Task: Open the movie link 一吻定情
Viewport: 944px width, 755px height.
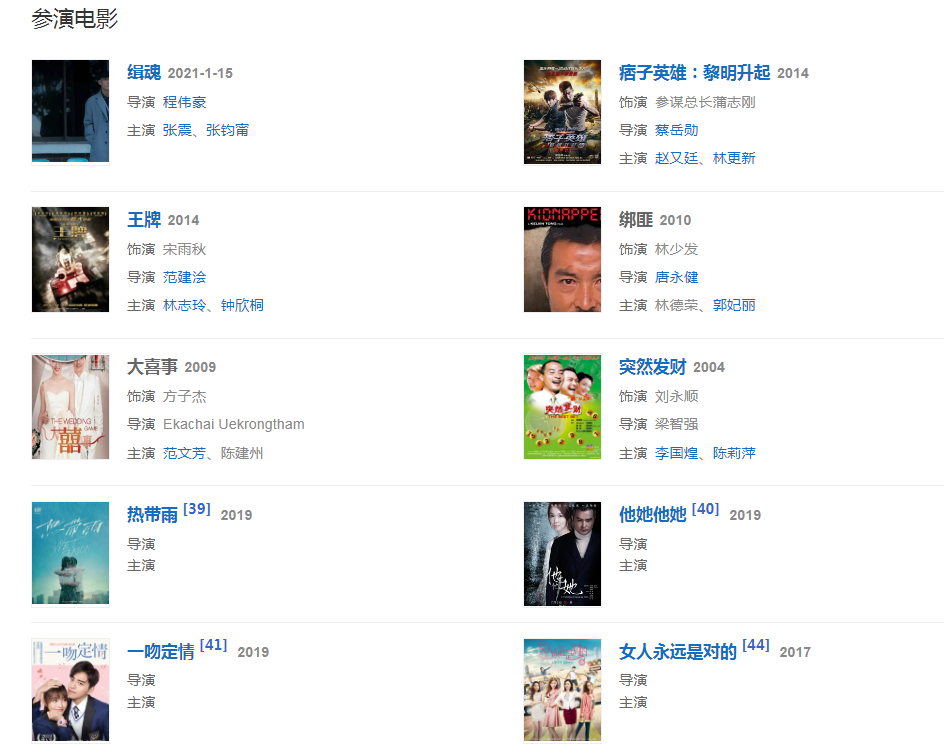Action: (160, 652)
